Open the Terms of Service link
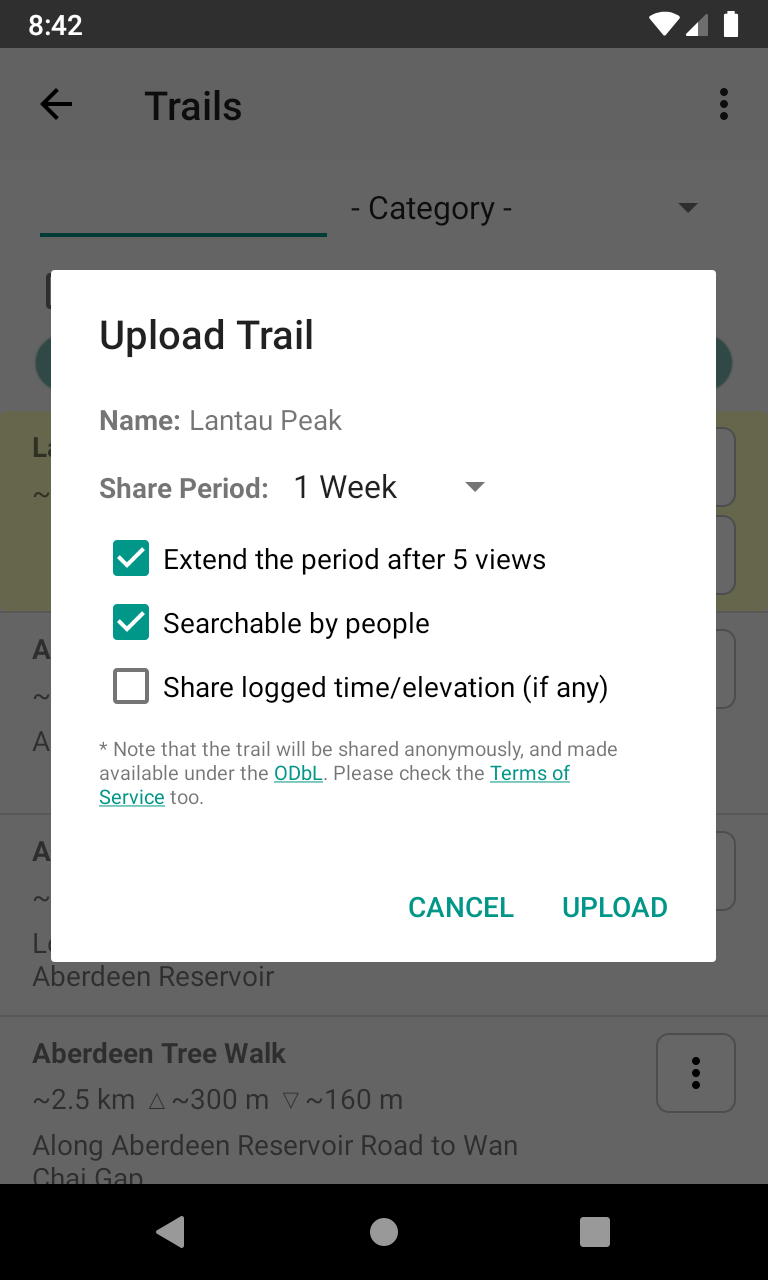Image resolution: width=768 pixels, height=1280 pixels. coord(529,773)
